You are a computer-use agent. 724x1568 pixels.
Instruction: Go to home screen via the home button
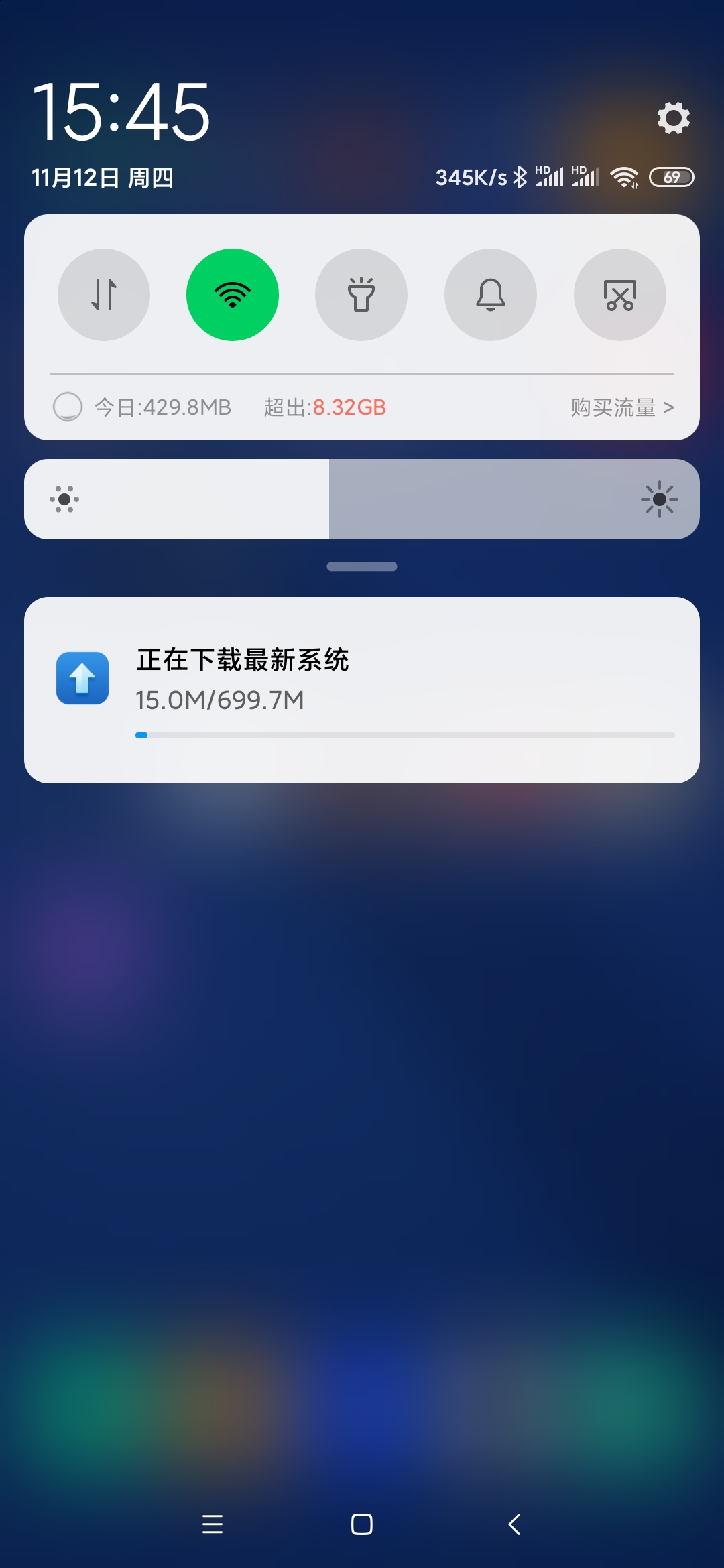click(x=362, y=1524)
